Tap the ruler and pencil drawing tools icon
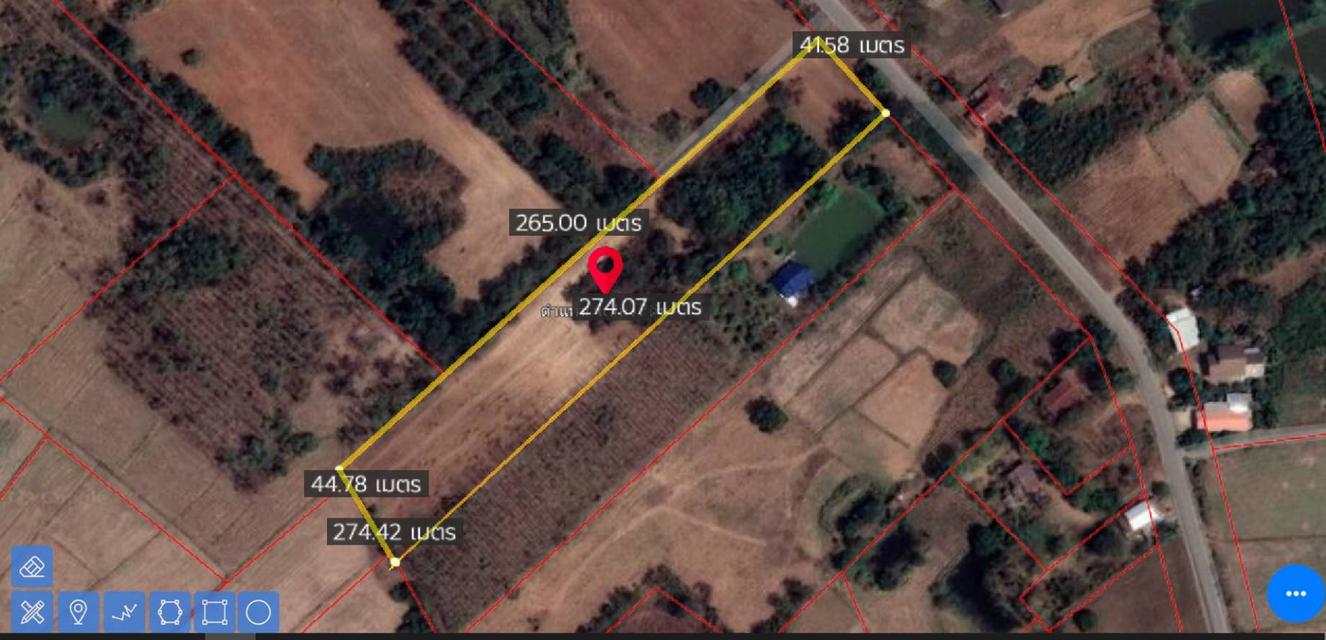Screen dimensions: 1326x640 32,611
